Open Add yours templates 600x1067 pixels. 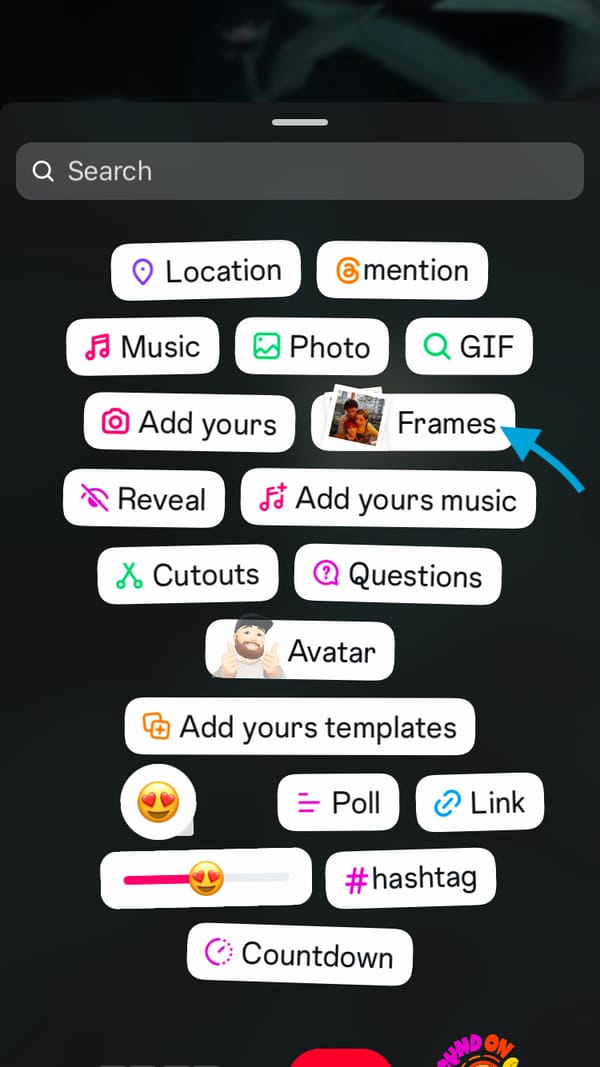pos(300,727)
